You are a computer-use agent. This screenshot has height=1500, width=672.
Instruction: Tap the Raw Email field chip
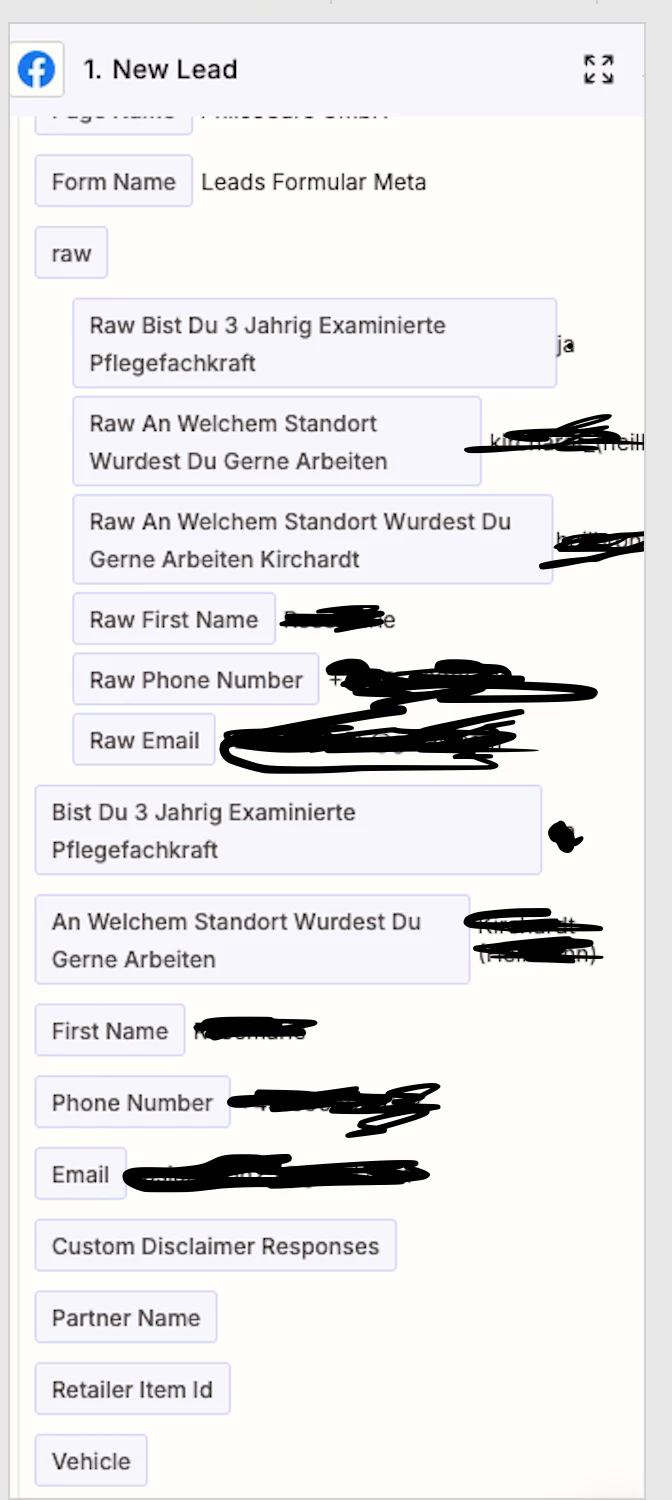pyautogui.click(x=144, y=740)
